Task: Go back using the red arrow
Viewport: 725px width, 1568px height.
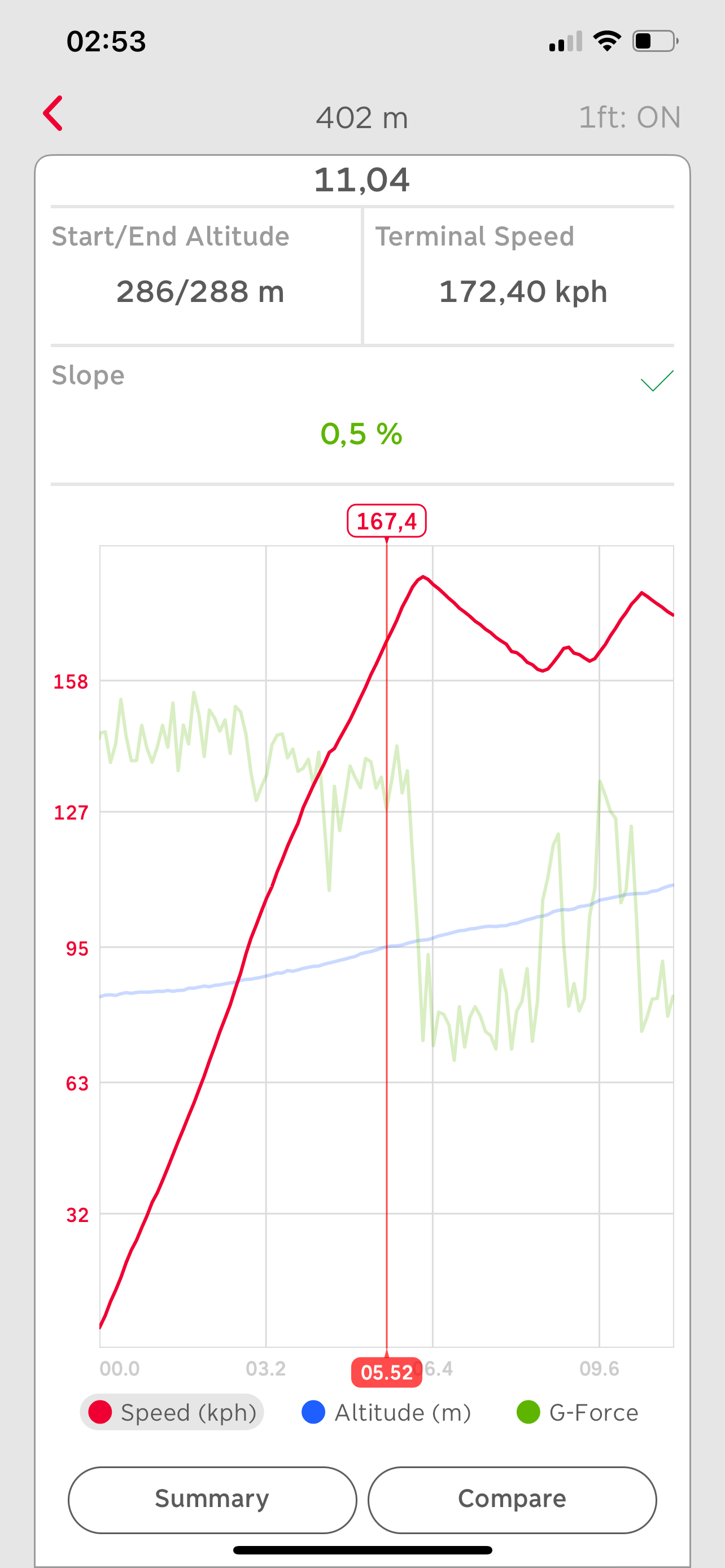Action: (x=53, y=114)
